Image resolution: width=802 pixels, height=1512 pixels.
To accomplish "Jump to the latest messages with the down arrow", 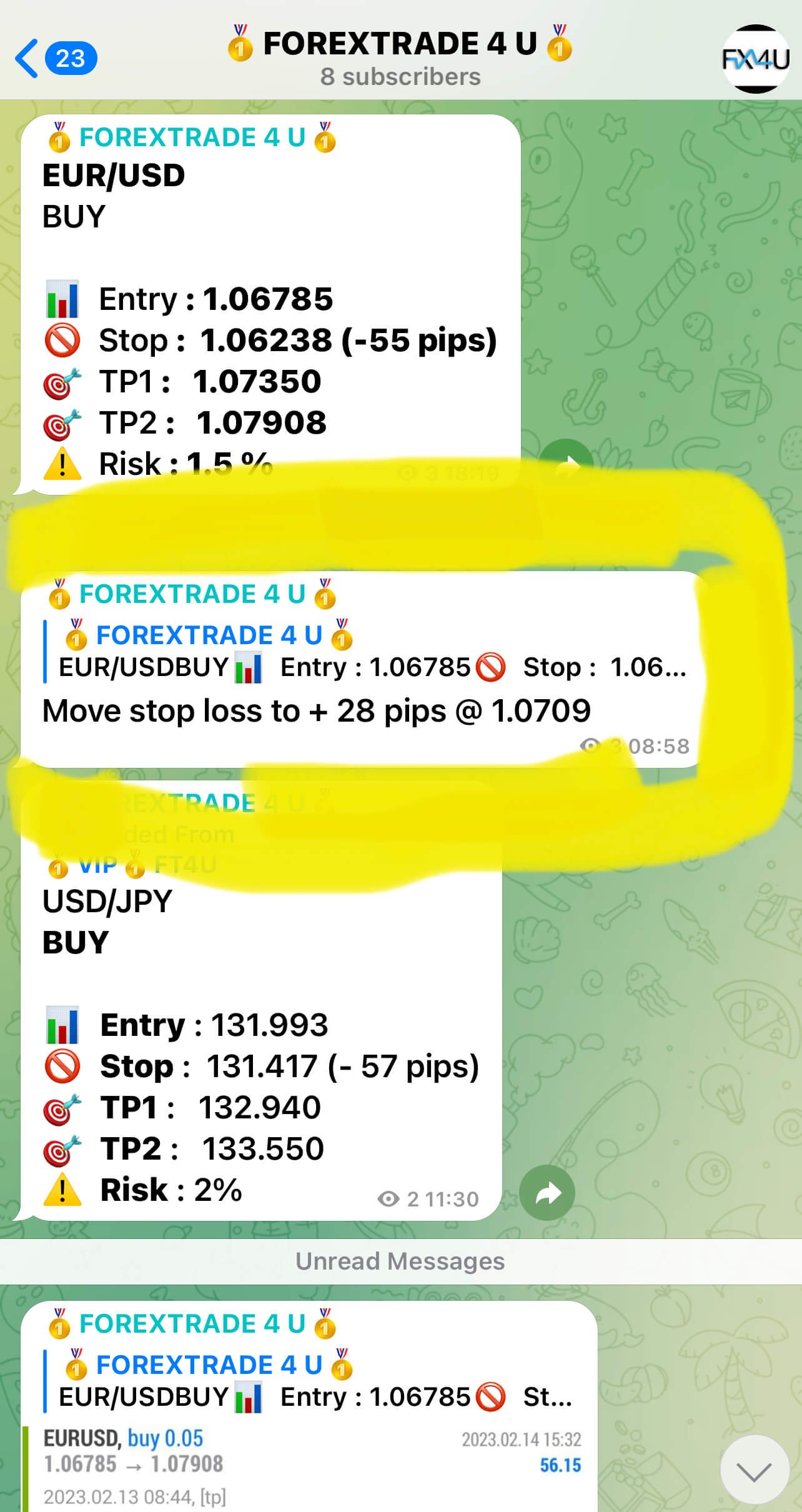I will [x=755, y=1470].
